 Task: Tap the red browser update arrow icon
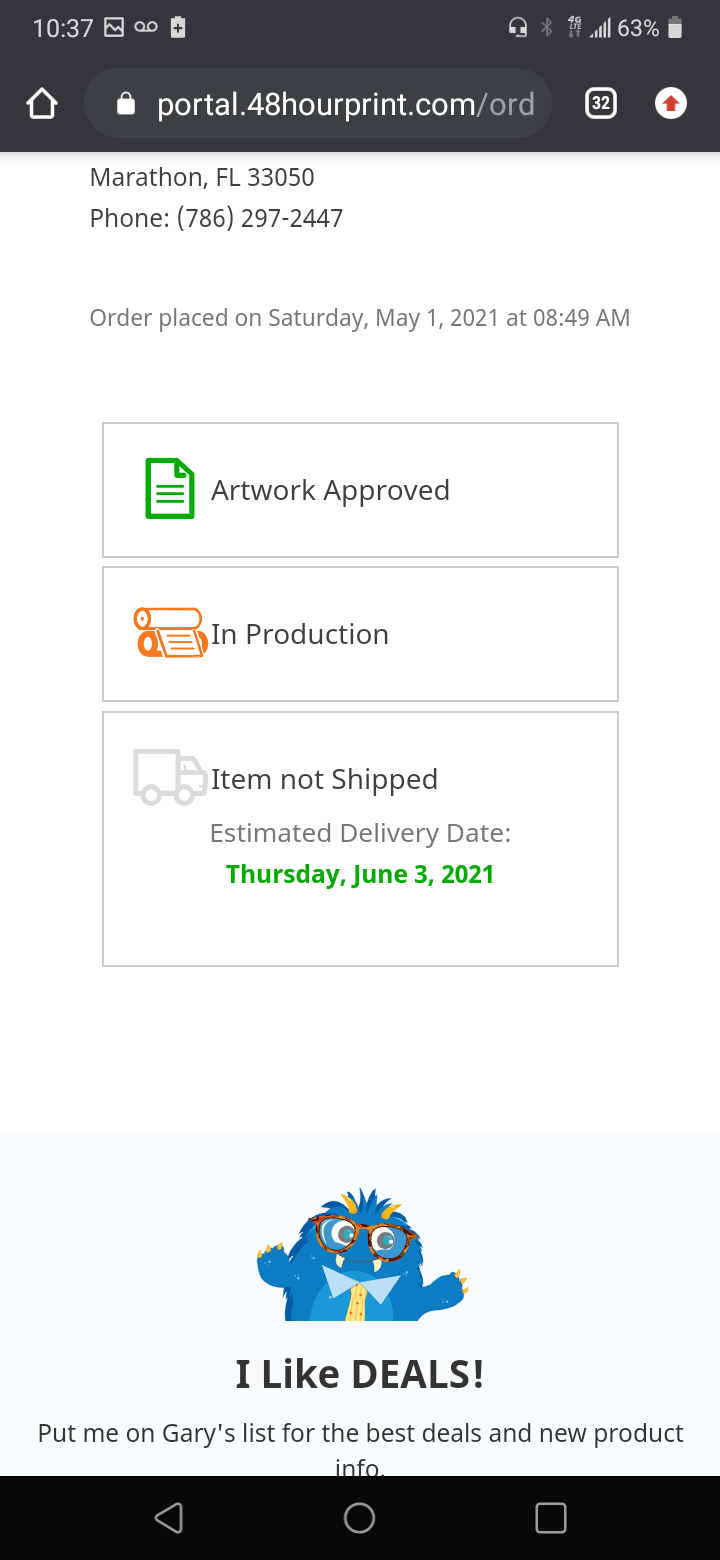(x=671, y=103)
